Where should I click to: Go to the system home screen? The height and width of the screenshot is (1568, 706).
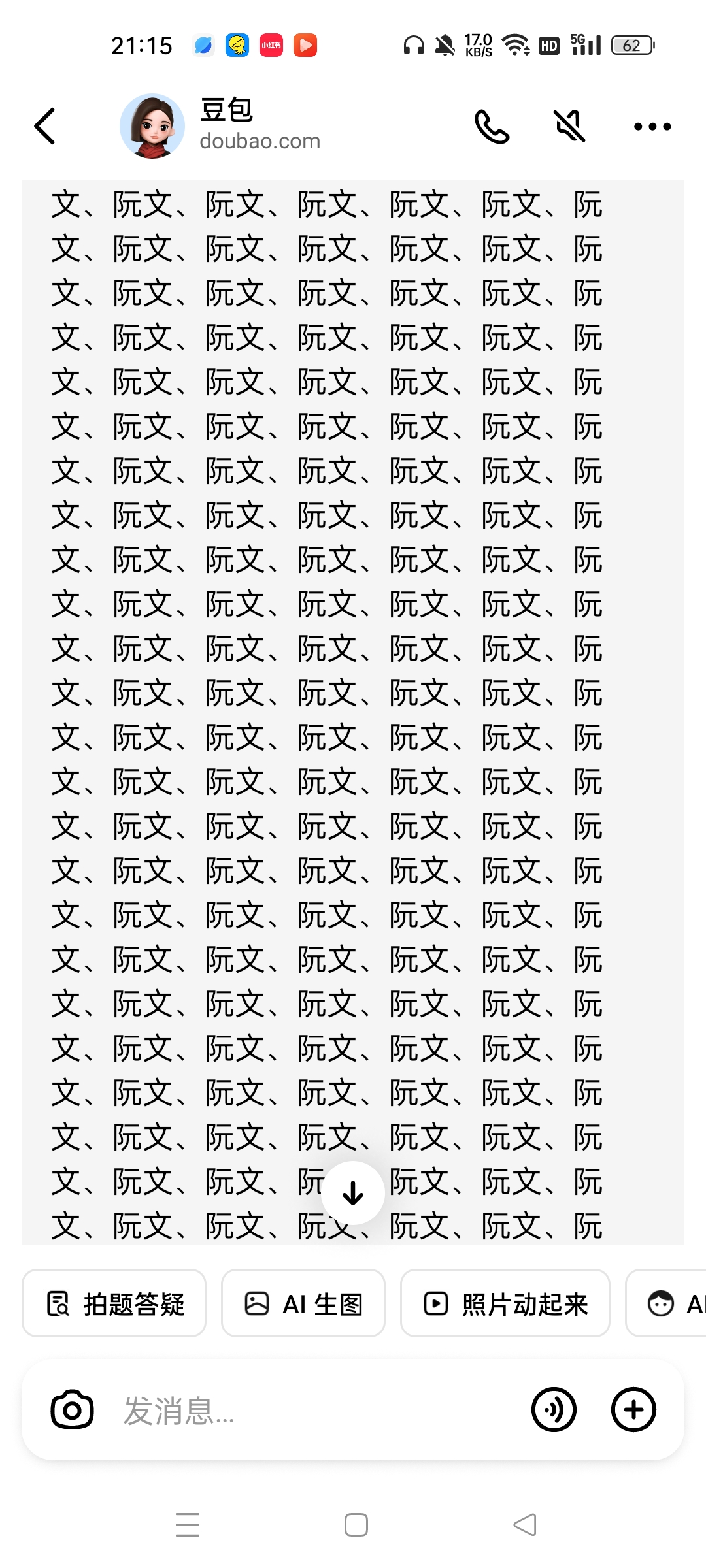[356, 1525]
